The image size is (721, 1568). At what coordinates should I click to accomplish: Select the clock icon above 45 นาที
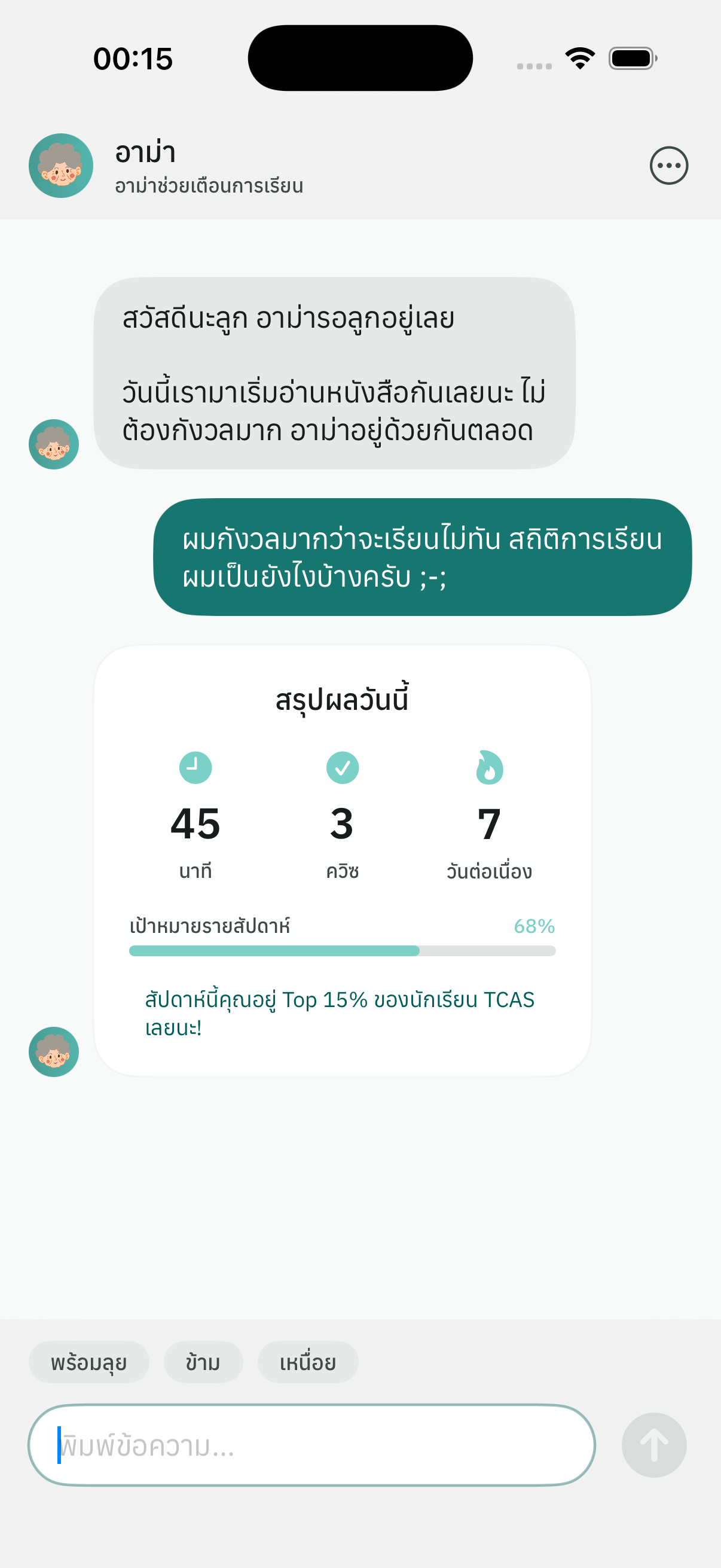click(195, 768)
